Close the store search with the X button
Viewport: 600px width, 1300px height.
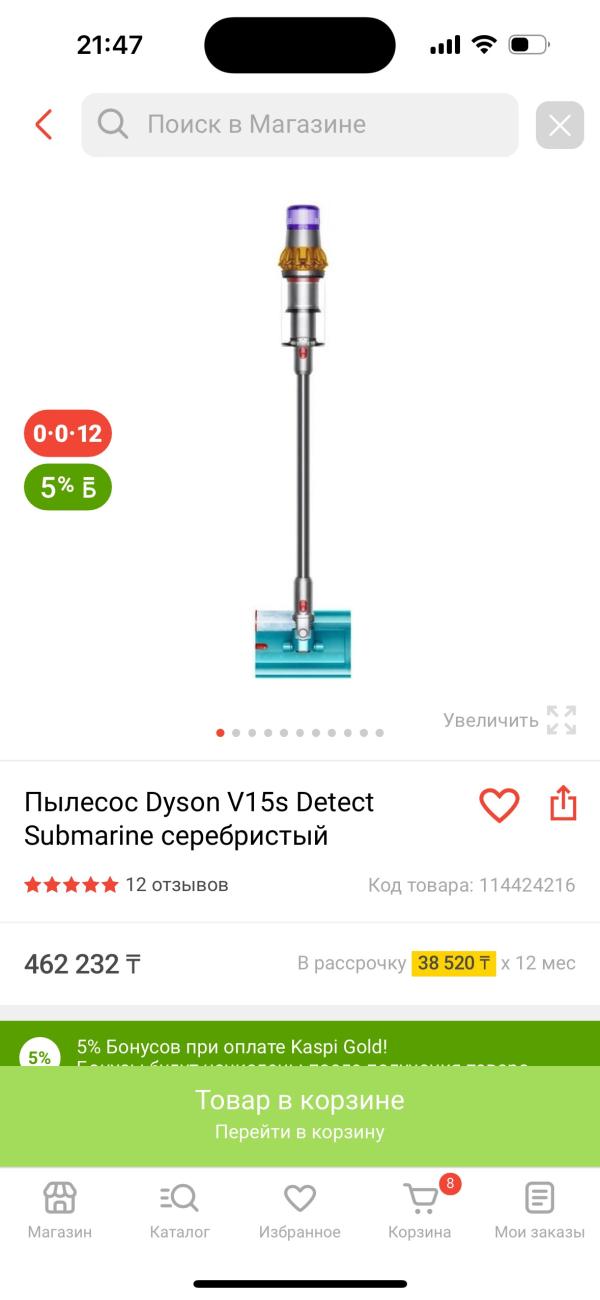click(x=559, y=126)
